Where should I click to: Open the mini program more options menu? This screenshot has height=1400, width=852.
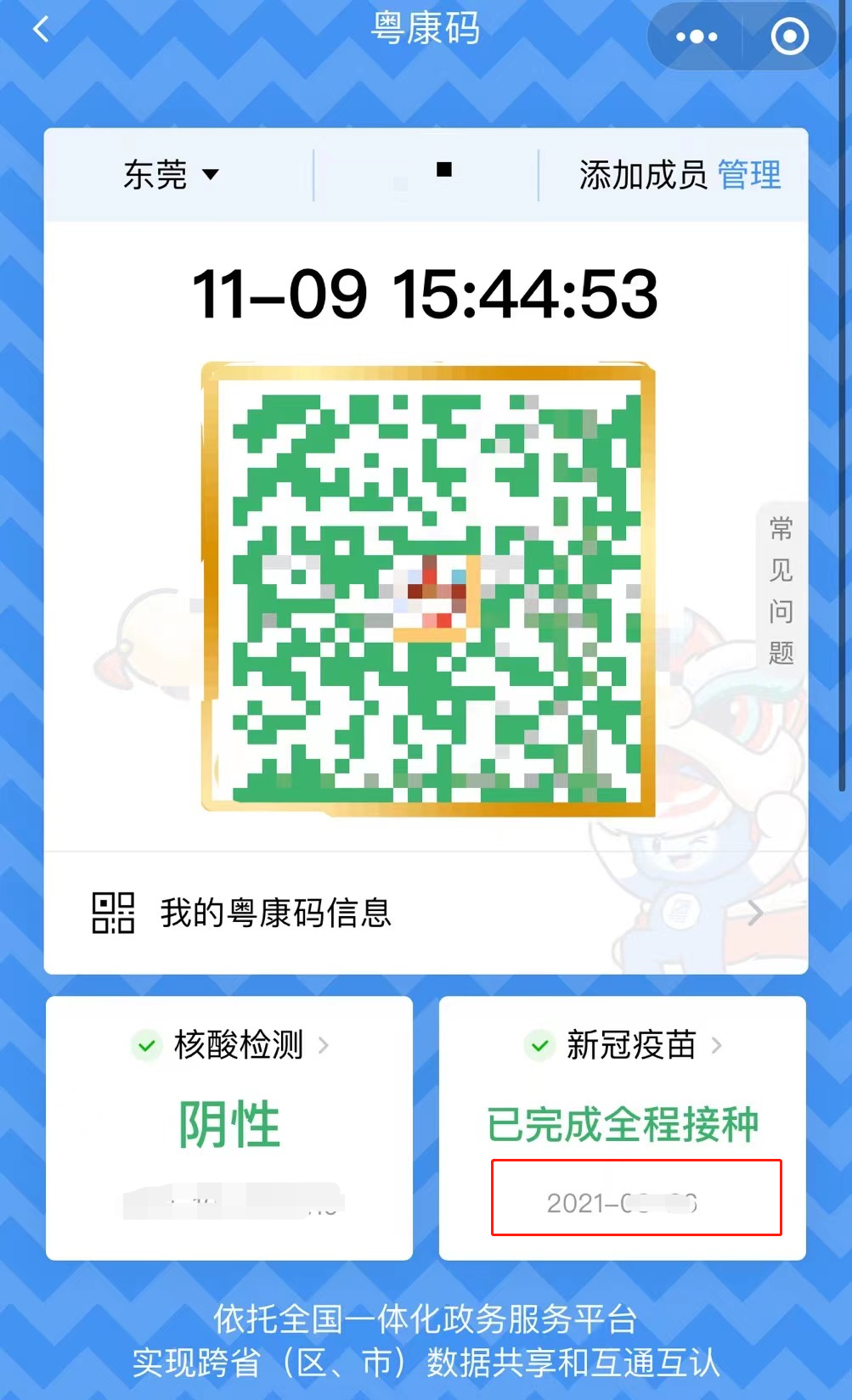(x=697, y=37)
